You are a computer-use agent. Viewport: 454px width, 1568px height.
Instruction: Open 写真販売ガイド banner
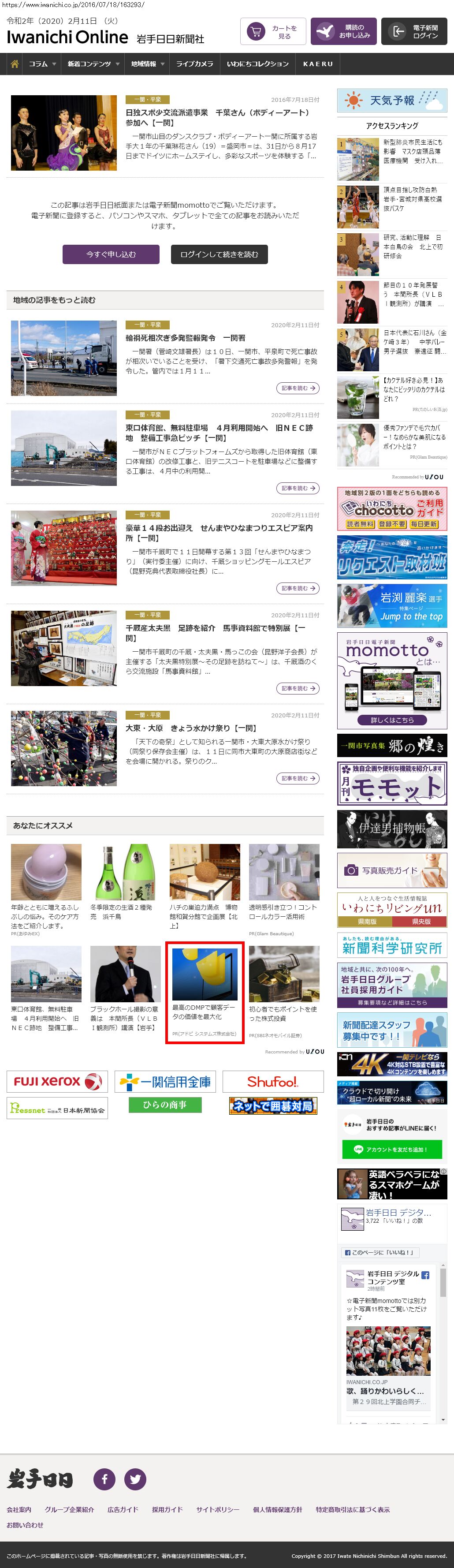pos(392,870)
